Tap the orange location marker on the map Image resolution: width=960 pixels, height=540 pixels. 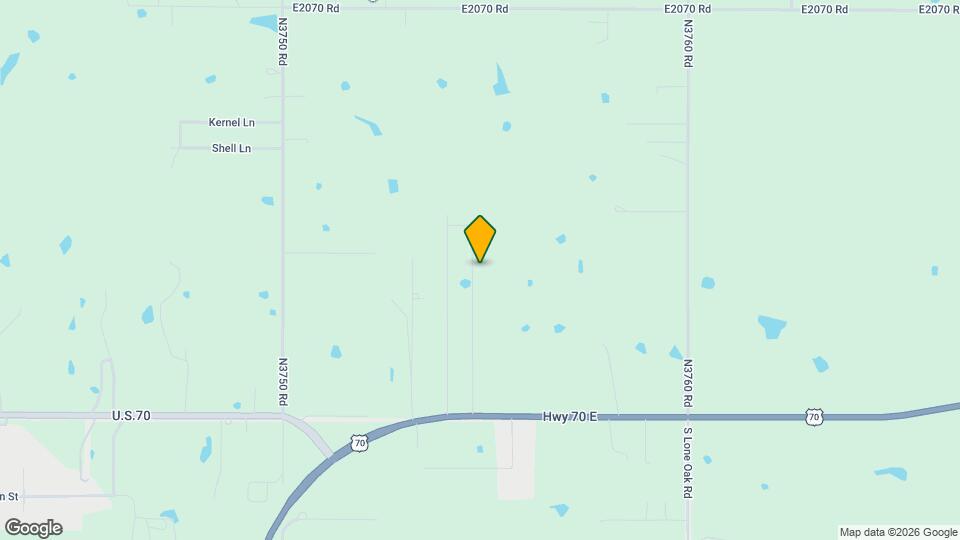coord(480,238)
